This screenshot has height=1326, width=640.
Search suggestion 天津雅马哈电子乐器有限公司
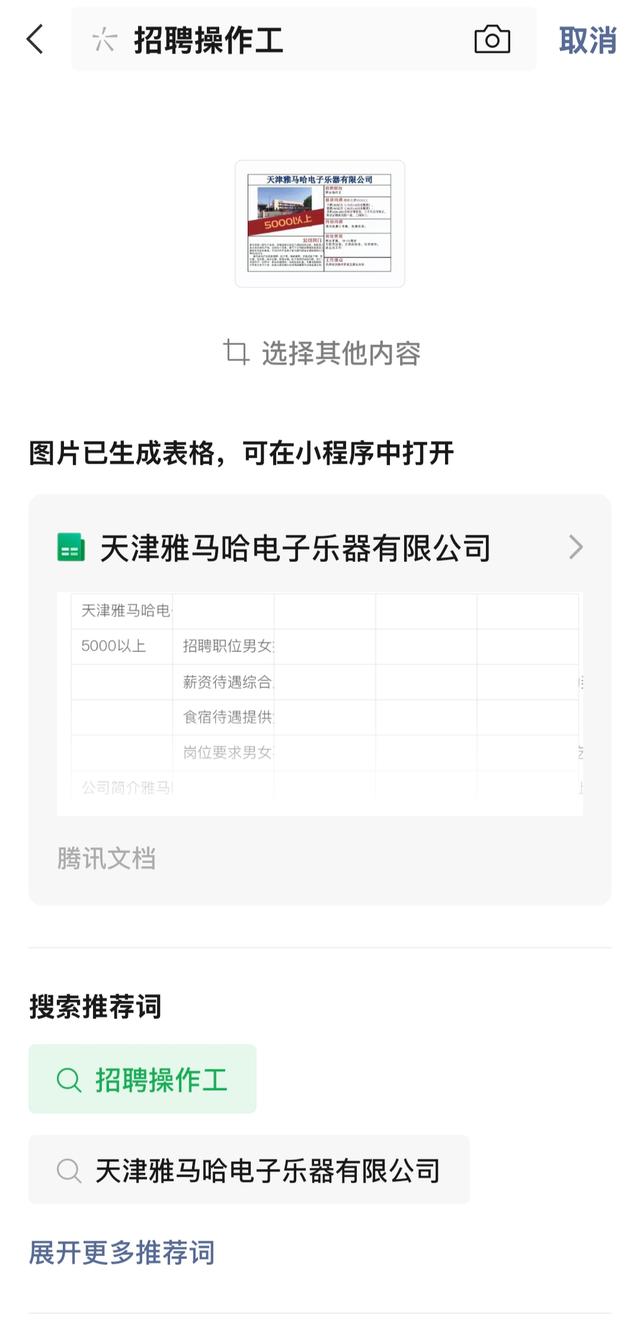tap(249, 1170)
